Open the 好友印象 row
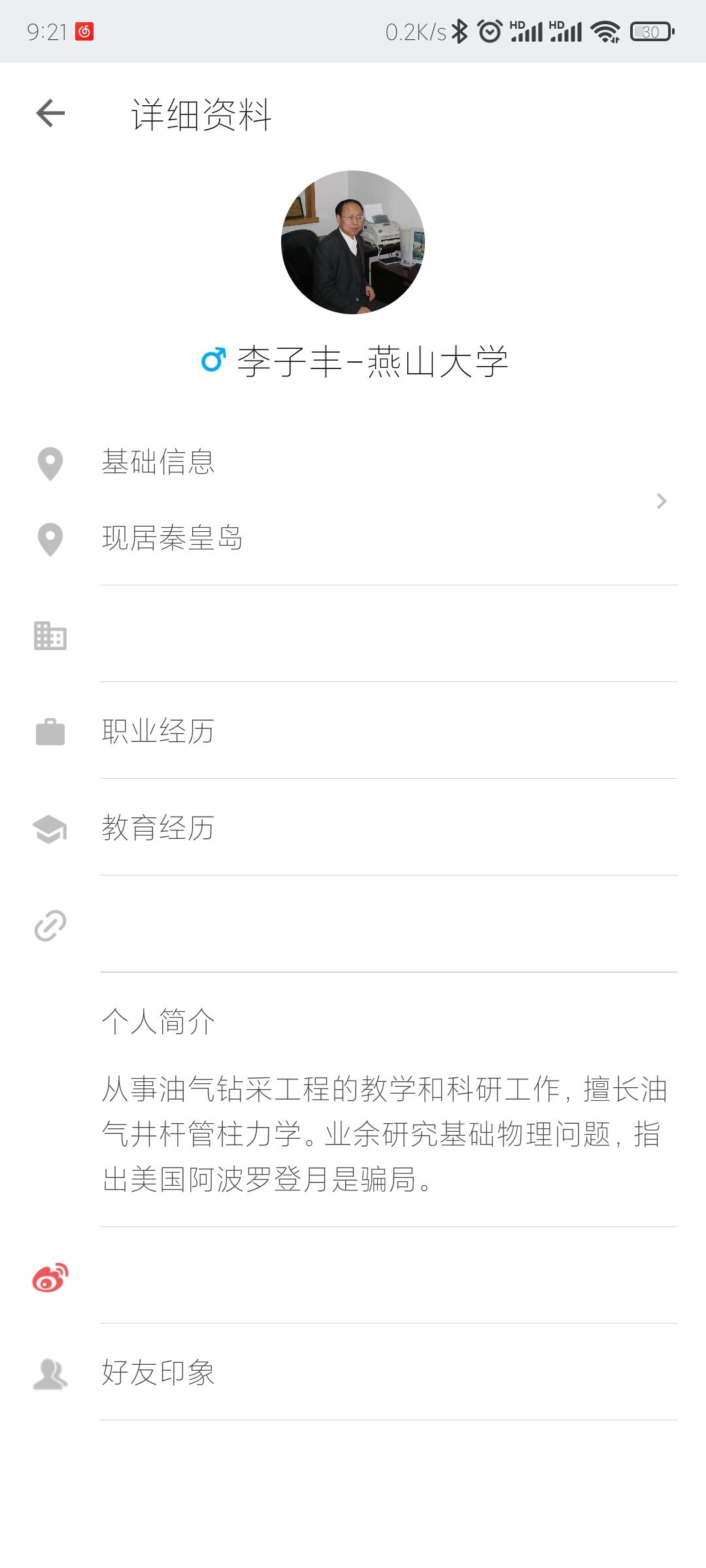Screen dimensions: 706x1568 353,1373
